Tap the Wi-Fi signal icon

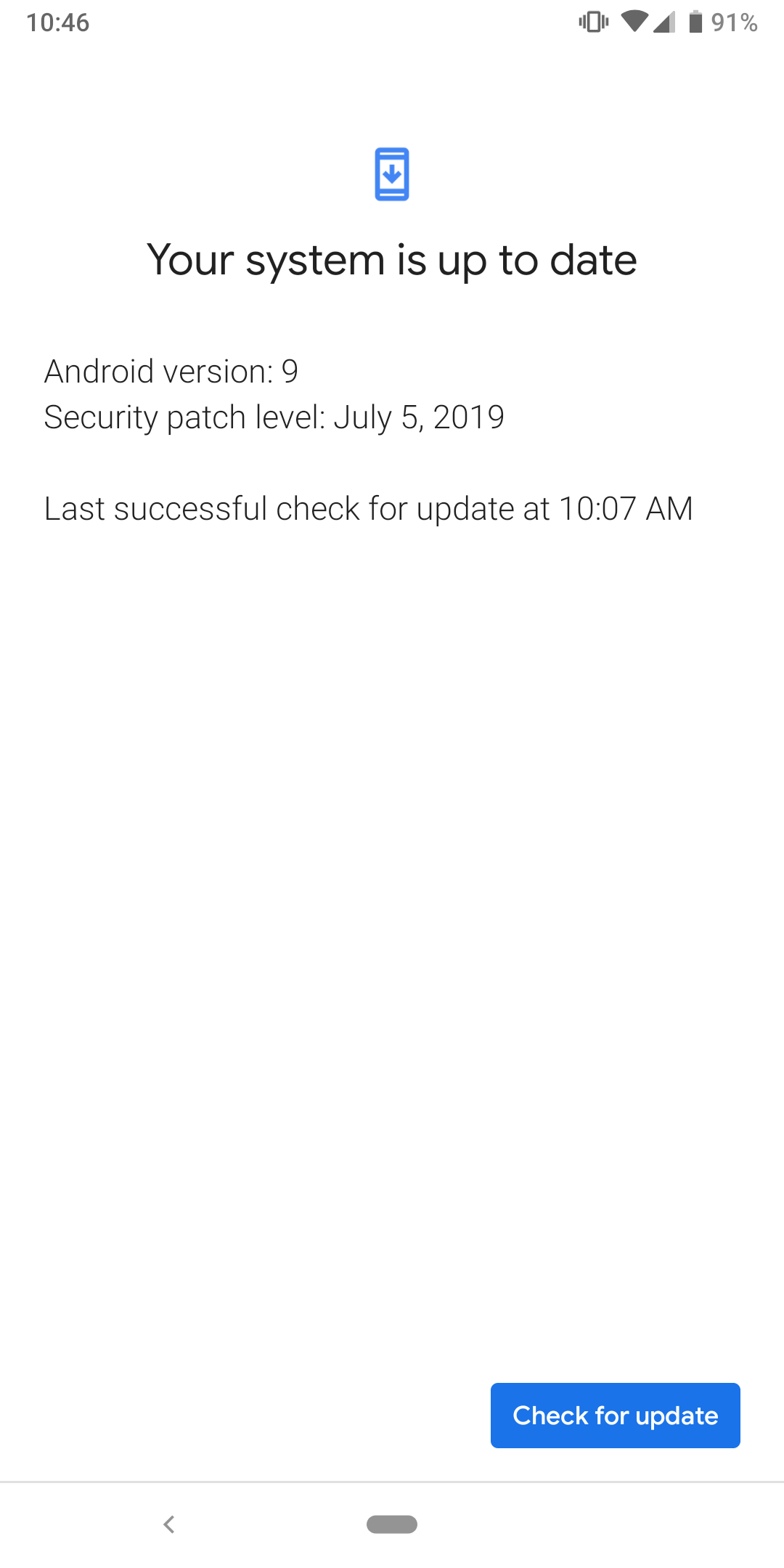(634, 23)
